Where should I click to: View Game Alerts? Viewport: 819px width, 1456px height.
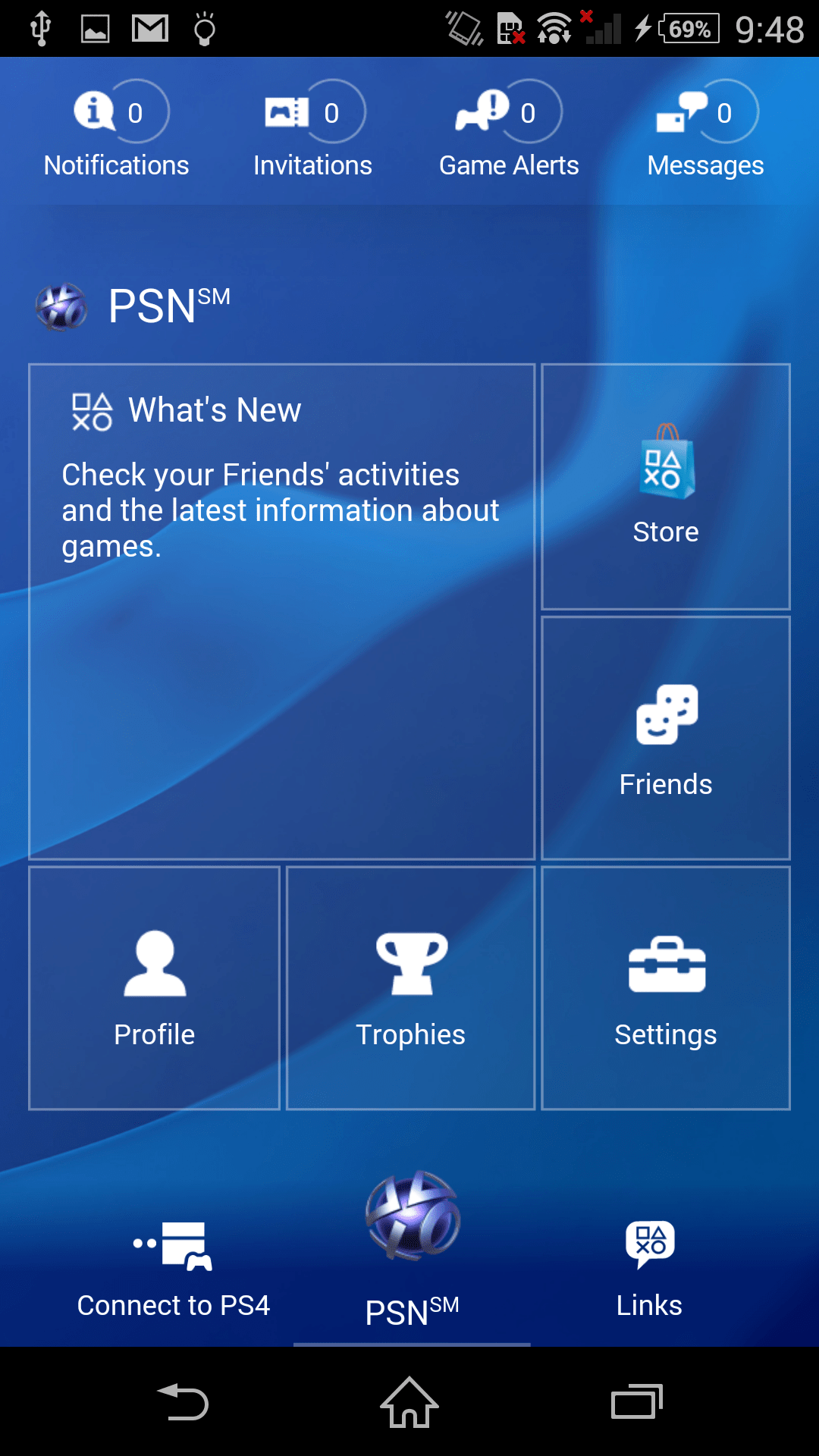click(x=509, y=130)
